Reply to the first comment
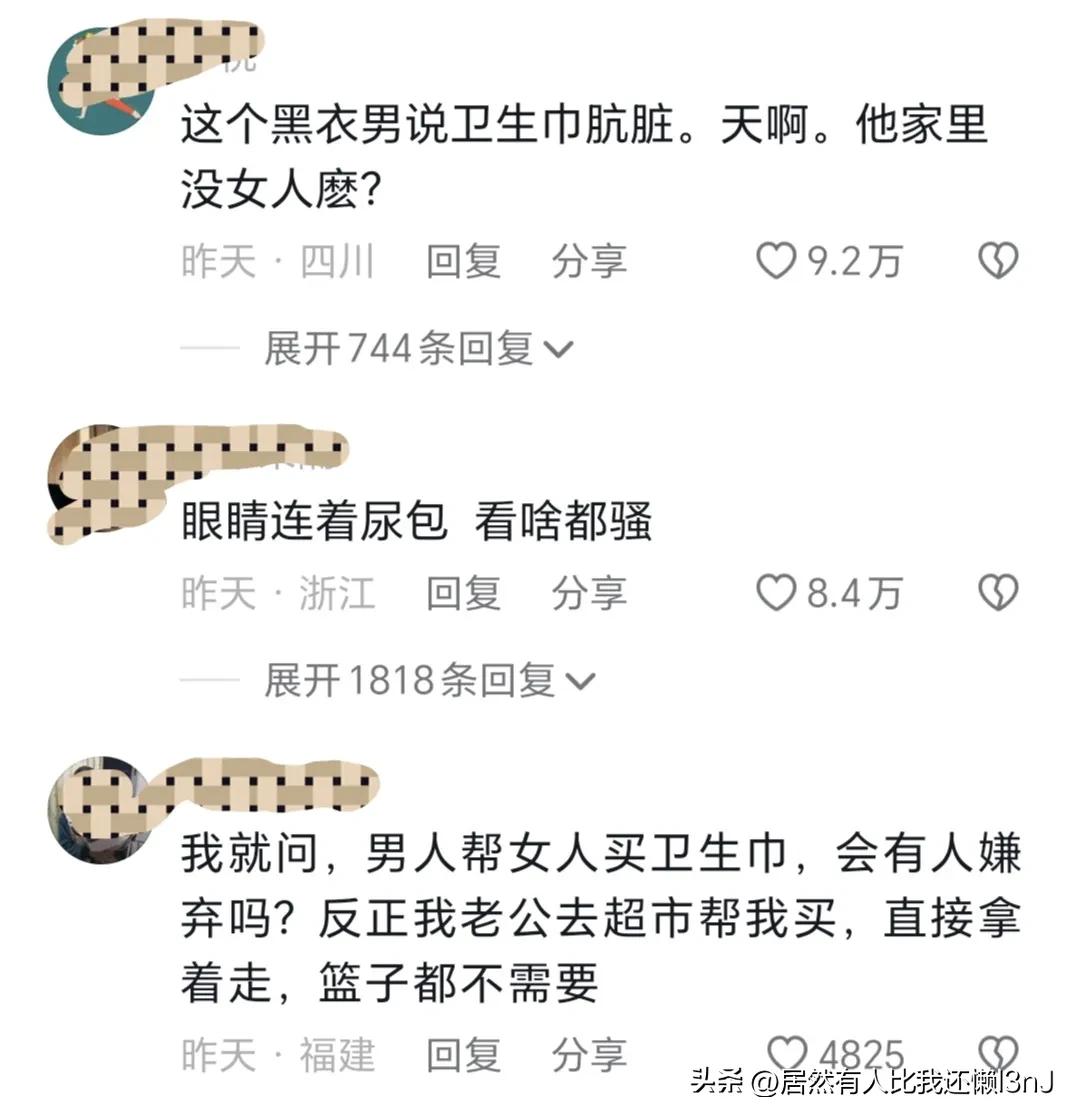The width and height of the screenshot is (1079, 1119). pos(465,261)
